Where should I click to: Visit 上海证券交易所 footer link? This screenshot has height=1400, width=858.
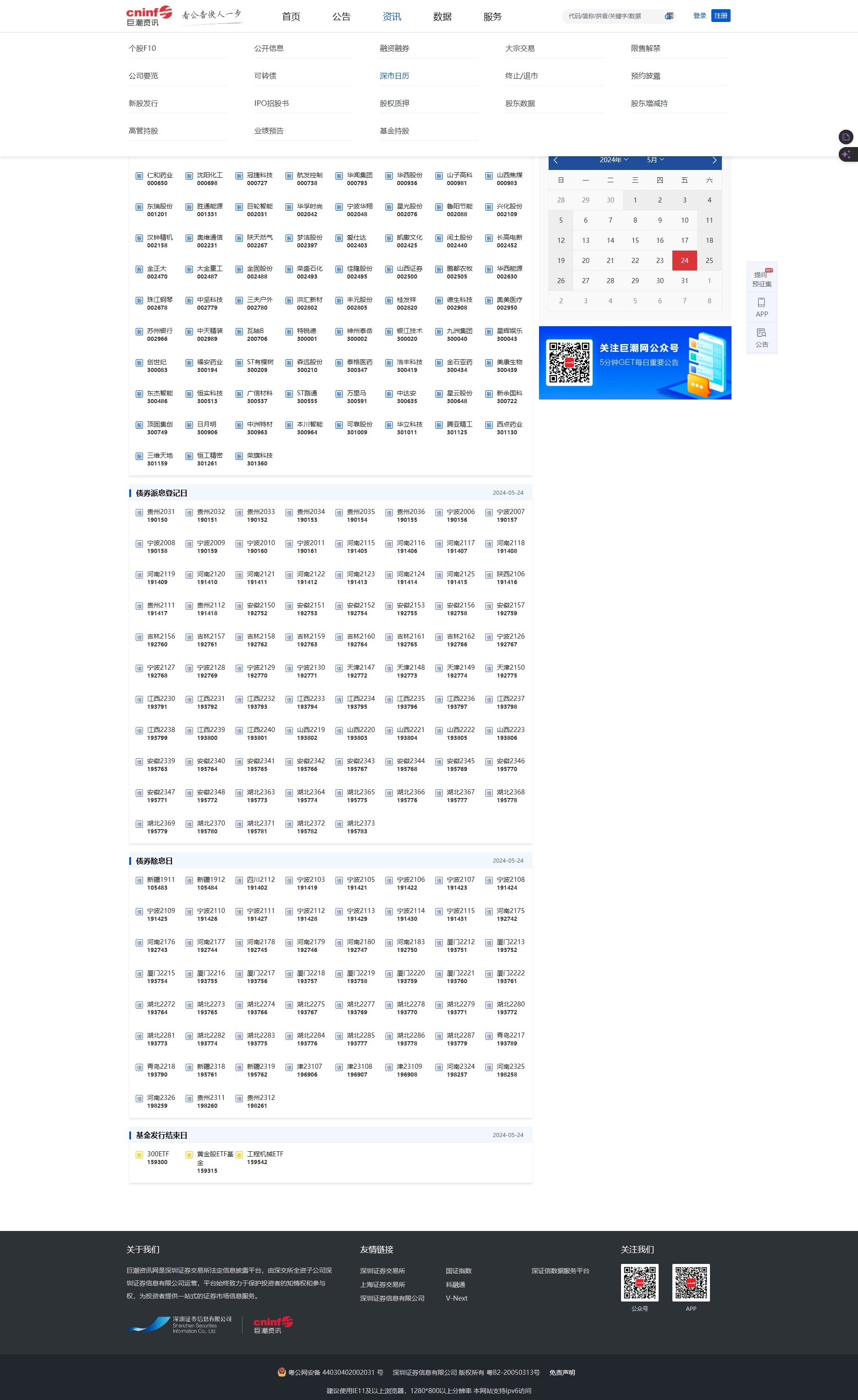(382, 1285)
